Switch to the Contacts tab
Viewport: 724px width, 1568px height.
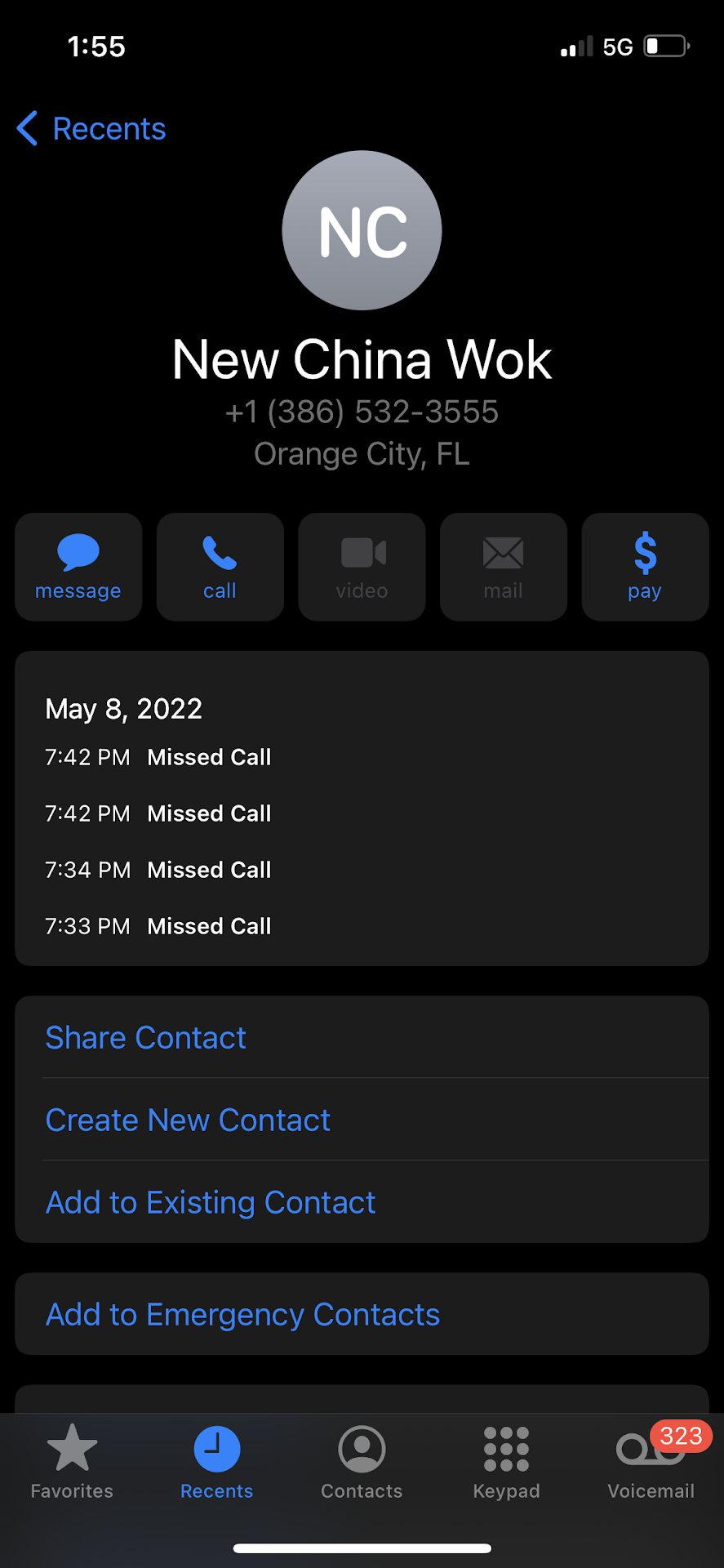[362, 1463]
